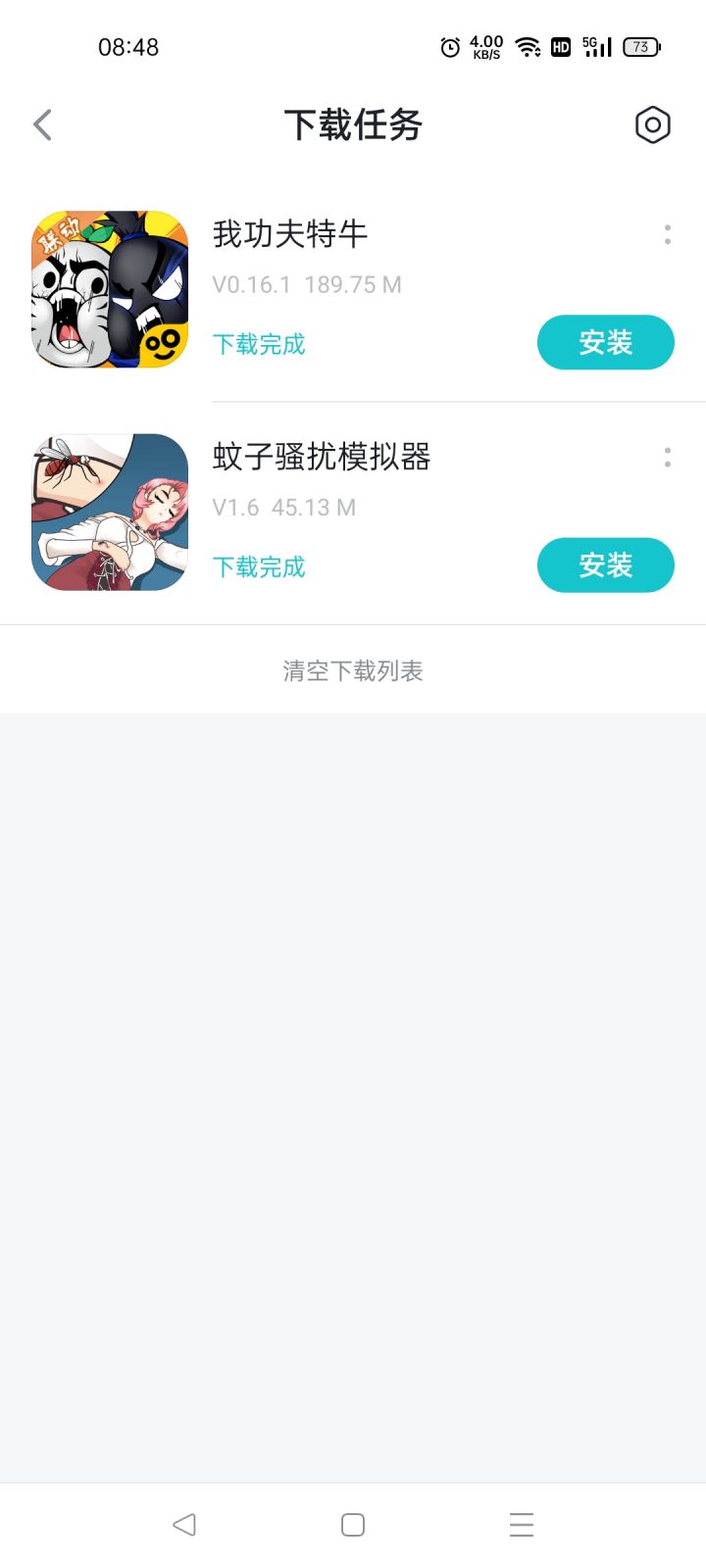Screen dimensions: 706x1568
Task: Open the download settings gear icon
Action: tap(653, 124)
